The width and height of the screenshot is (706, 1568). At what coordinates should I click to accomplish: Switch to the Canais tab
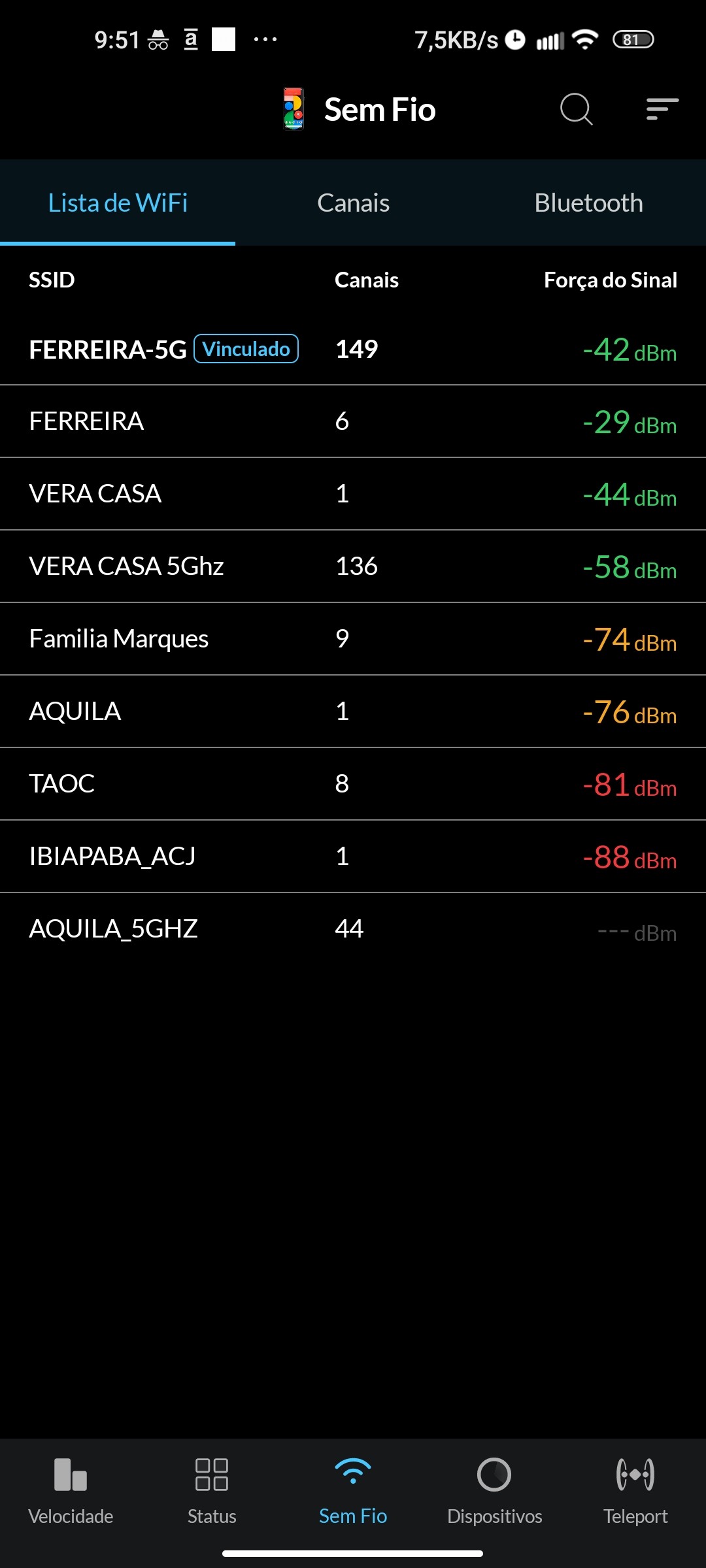(x=353, y=203)
